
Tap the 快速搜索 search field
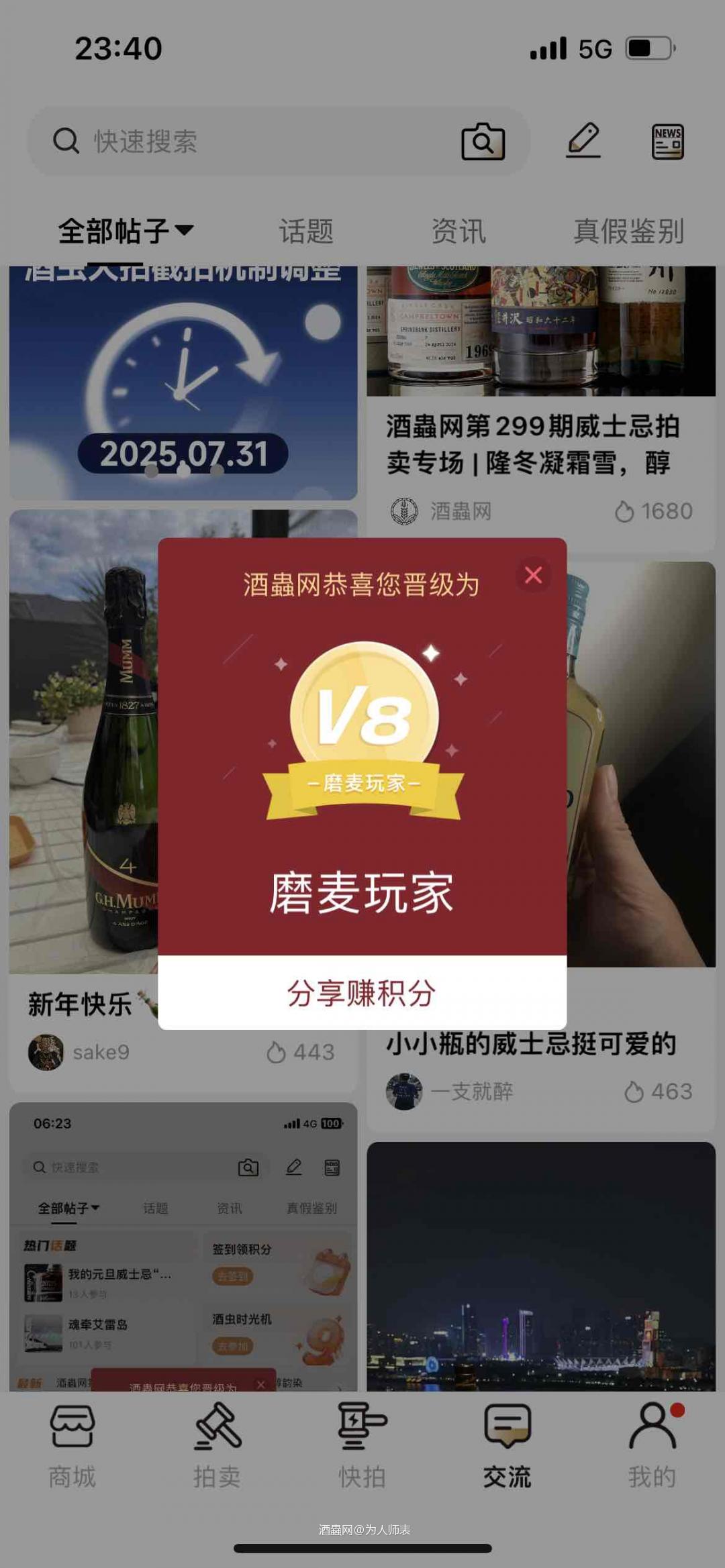[201, 142]
